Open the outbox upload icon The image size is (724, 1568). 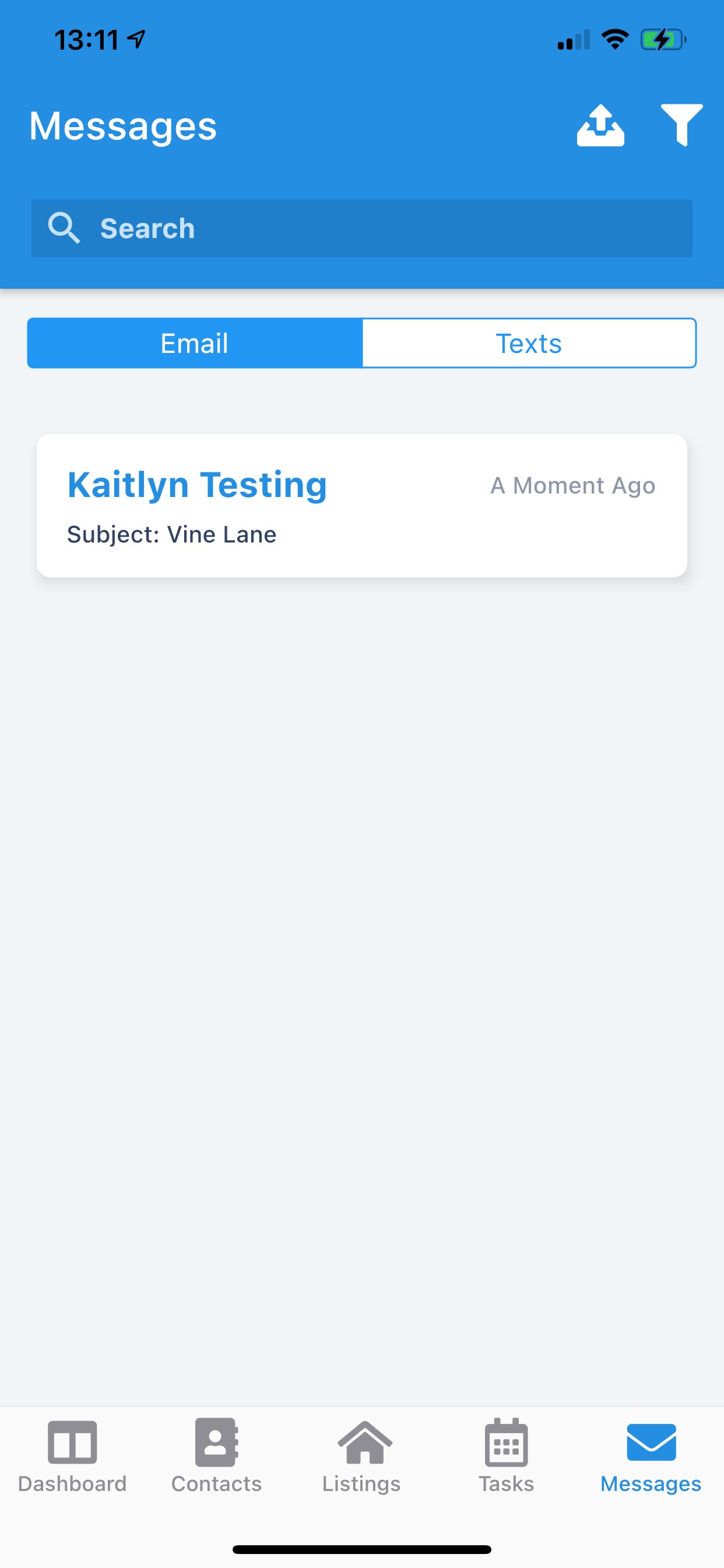(x=600, y=125)
